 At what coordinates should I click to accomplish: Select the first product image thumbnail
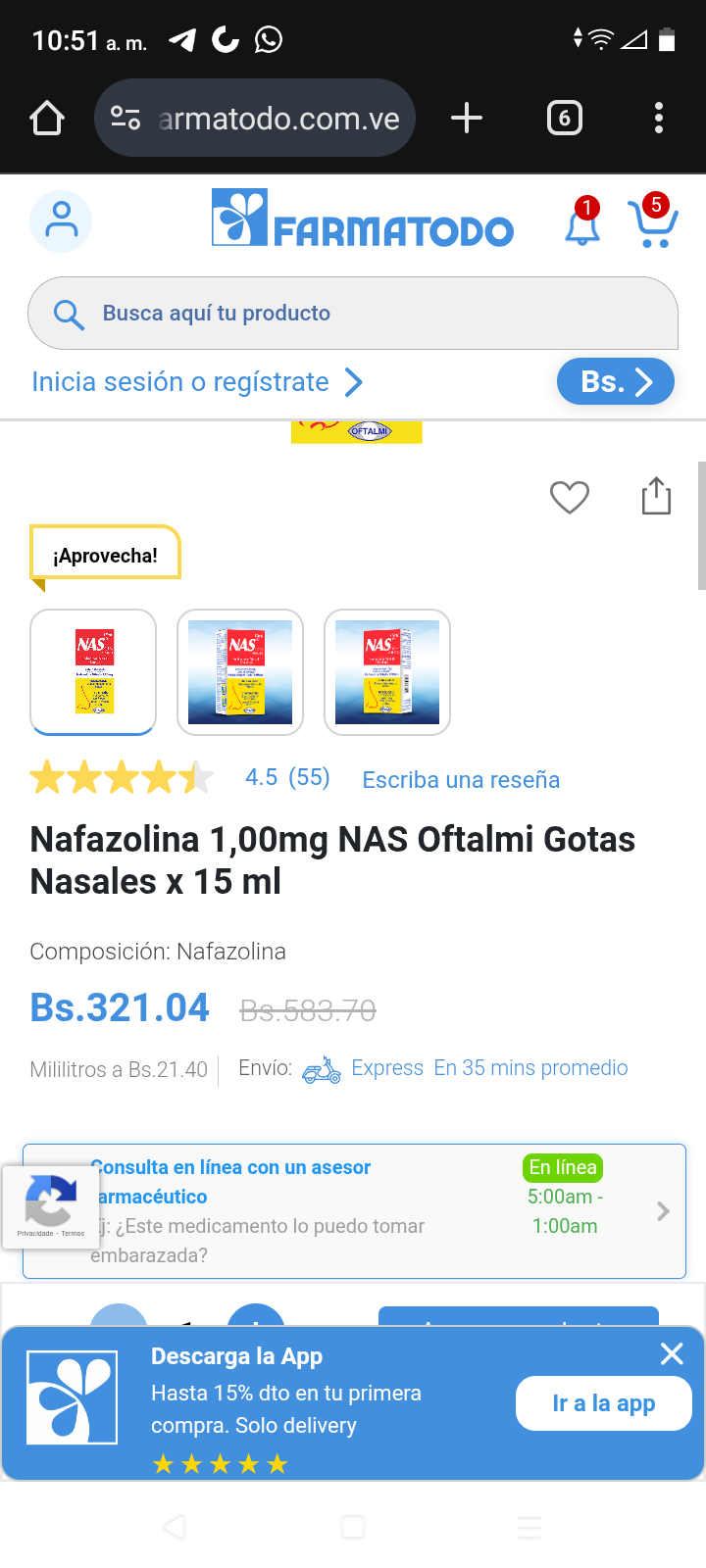pos(94,672)
